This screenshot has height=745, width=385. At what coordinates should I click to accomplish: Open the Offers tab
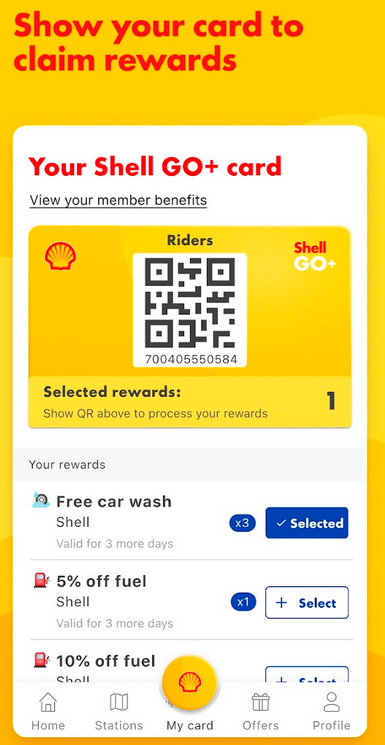tap(260, 711)
